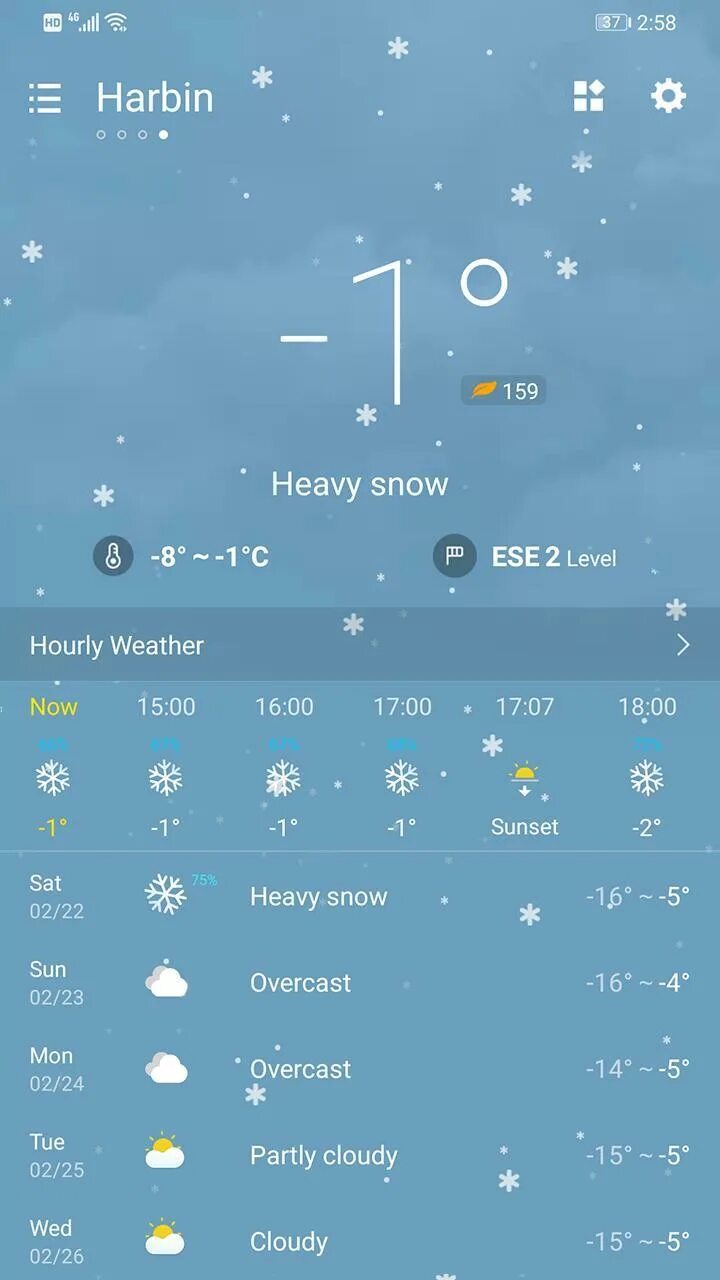Select the 18:00 hourly forecast
The image size is (720, 1280).
[647, 766]
